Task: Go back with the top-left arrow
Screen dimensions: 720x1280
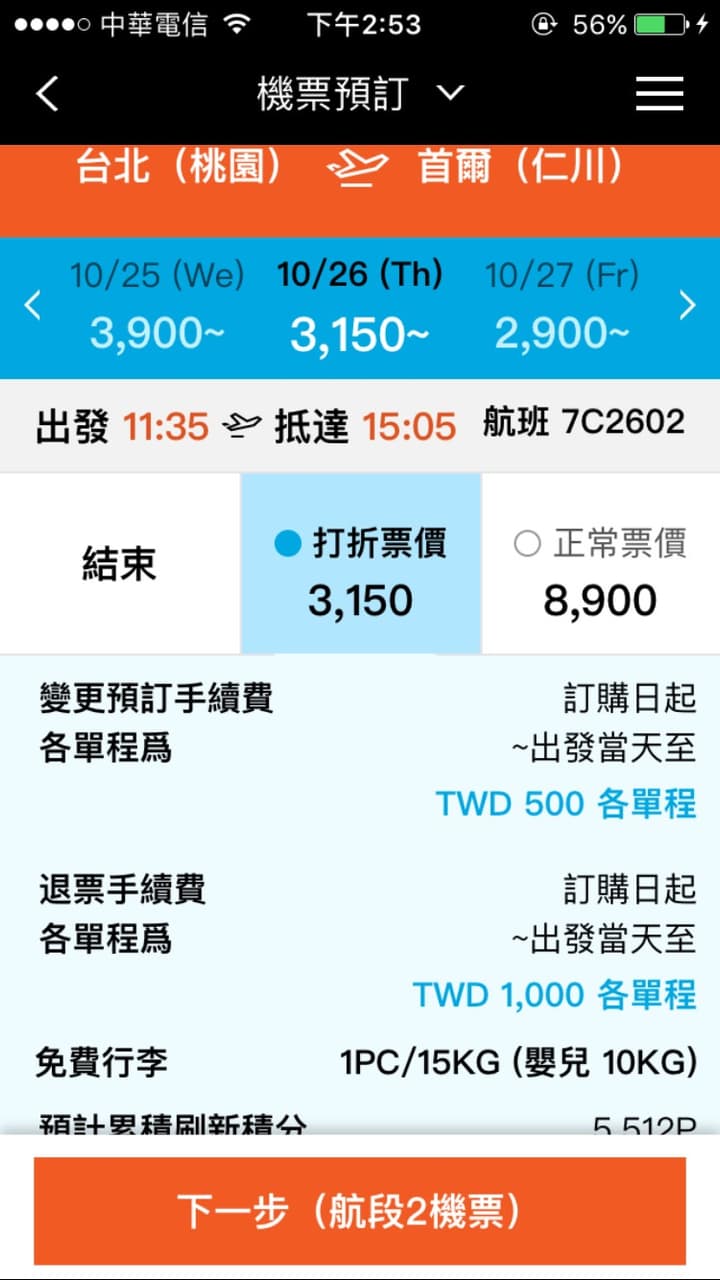Action: tap(47, 94)
